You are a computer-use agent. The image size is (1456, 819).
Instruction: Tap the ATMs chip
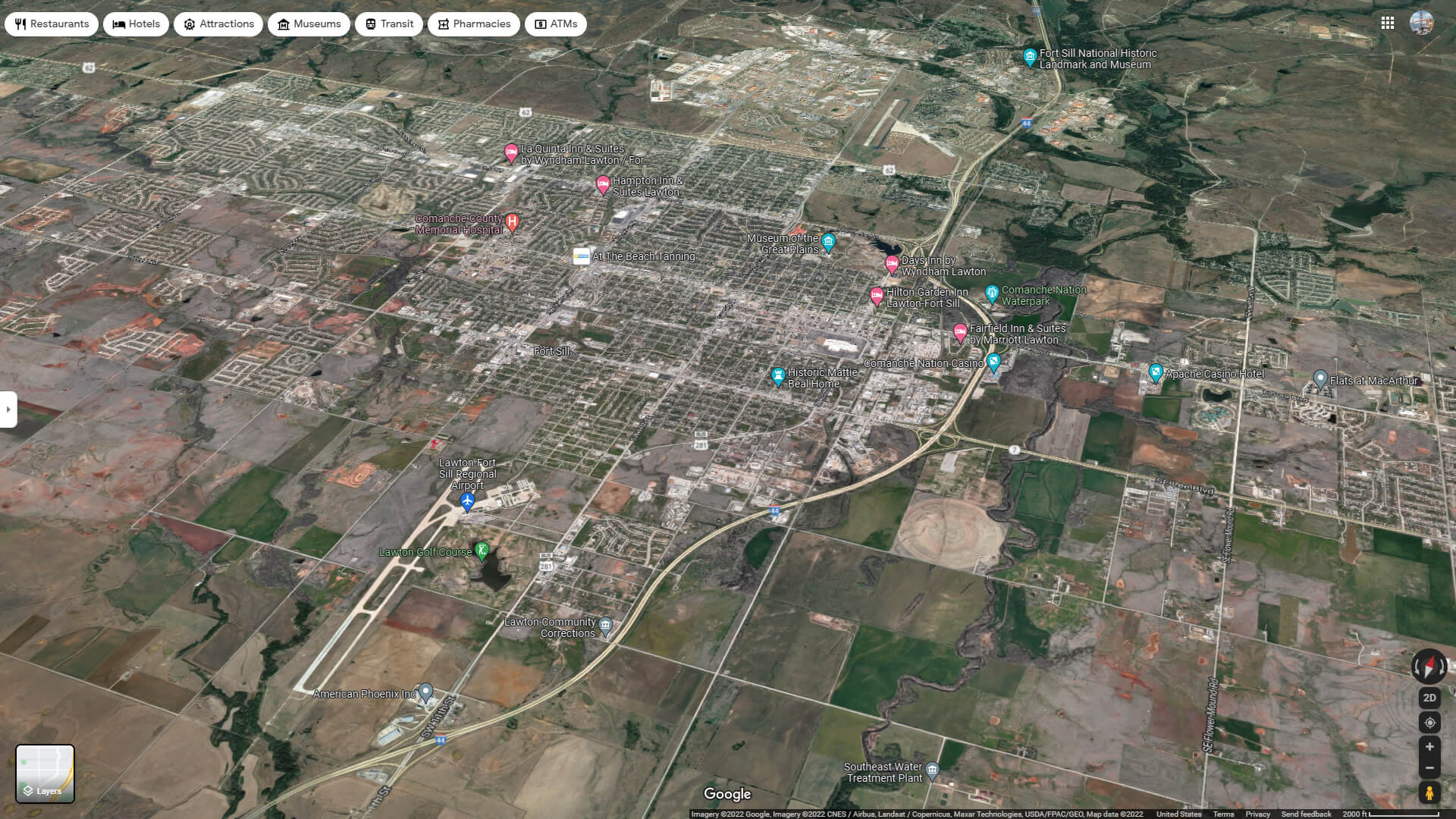(556, 24)
